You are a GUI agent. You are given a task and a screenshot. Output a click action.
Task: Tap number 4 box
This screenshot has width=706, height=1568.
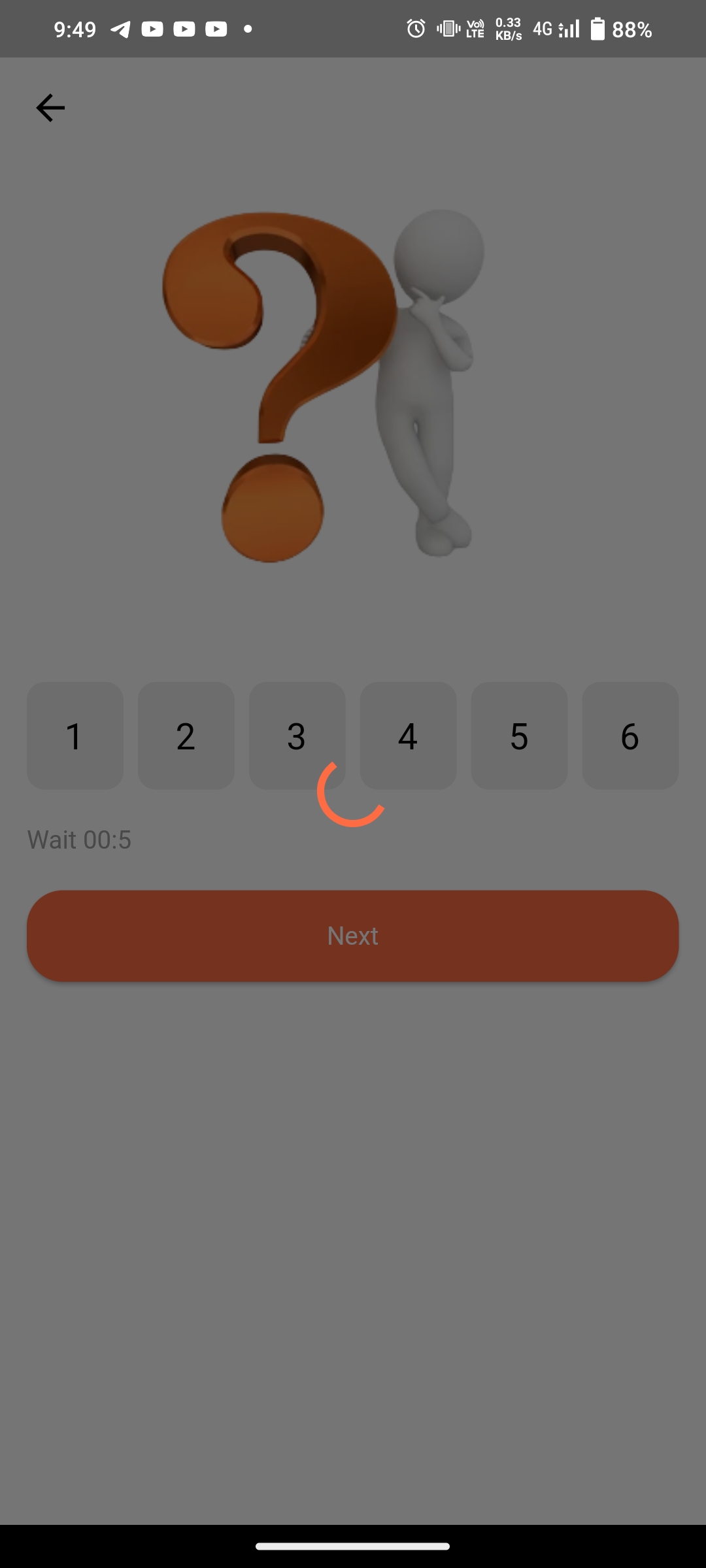[x=408, y=736]
